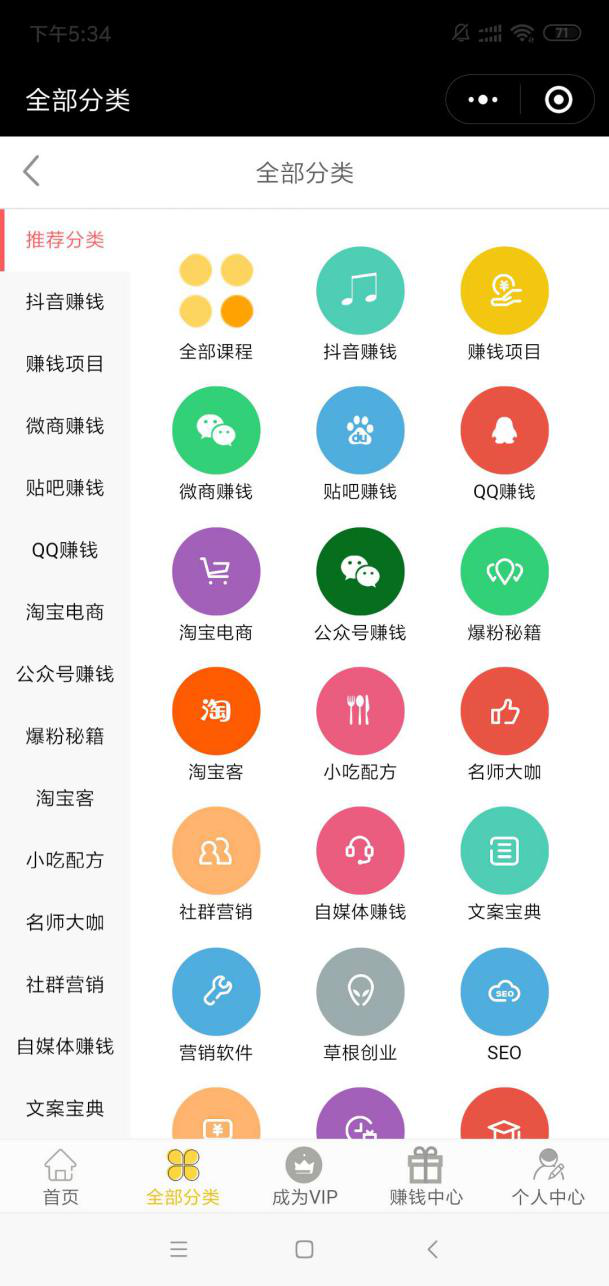Go to the 成为VIP tab

304,1177
